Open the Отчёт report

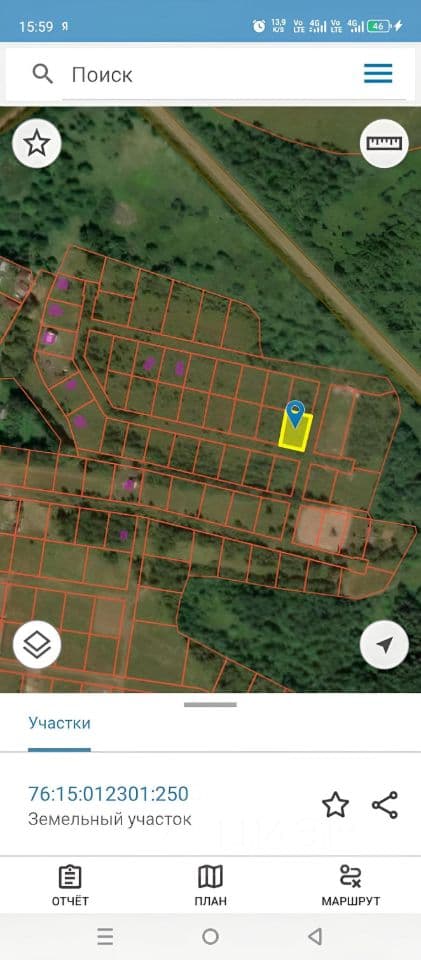coord(70,885)
